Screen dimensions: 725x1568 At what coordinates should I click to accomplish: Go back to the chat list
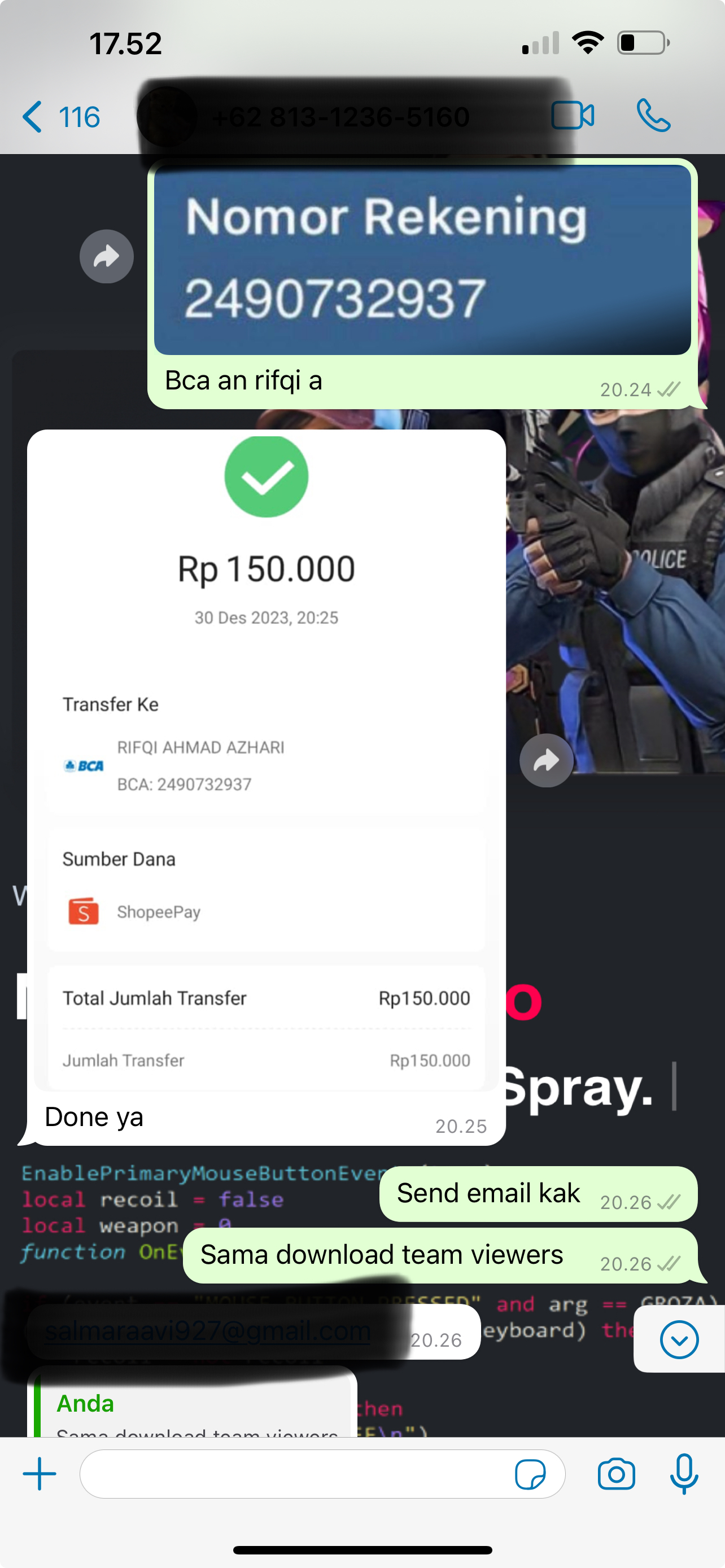[x=60, y=117]
